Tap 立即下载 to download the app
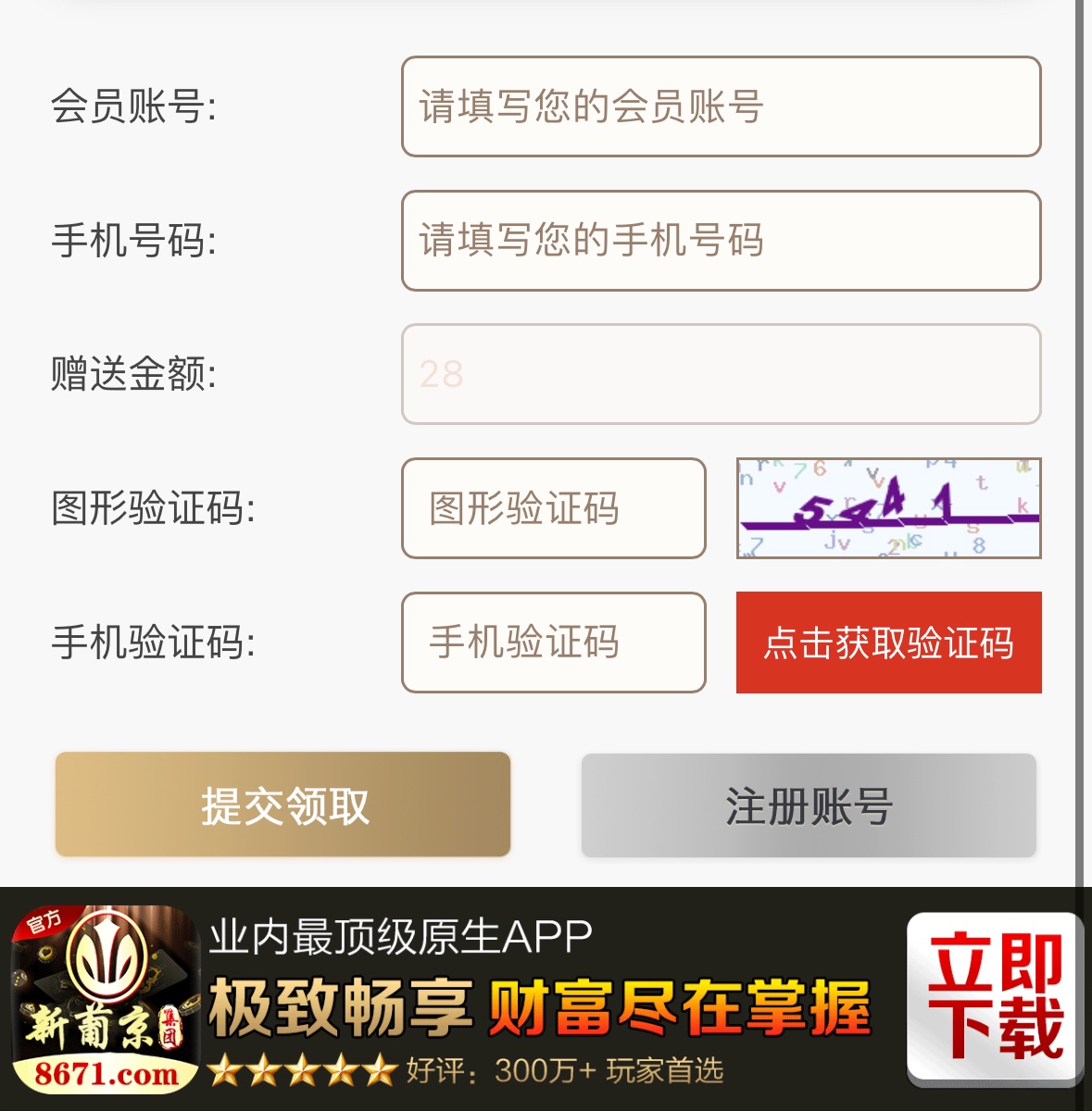This screenshot has height=1111, width=1092. (x=994, y=995)
